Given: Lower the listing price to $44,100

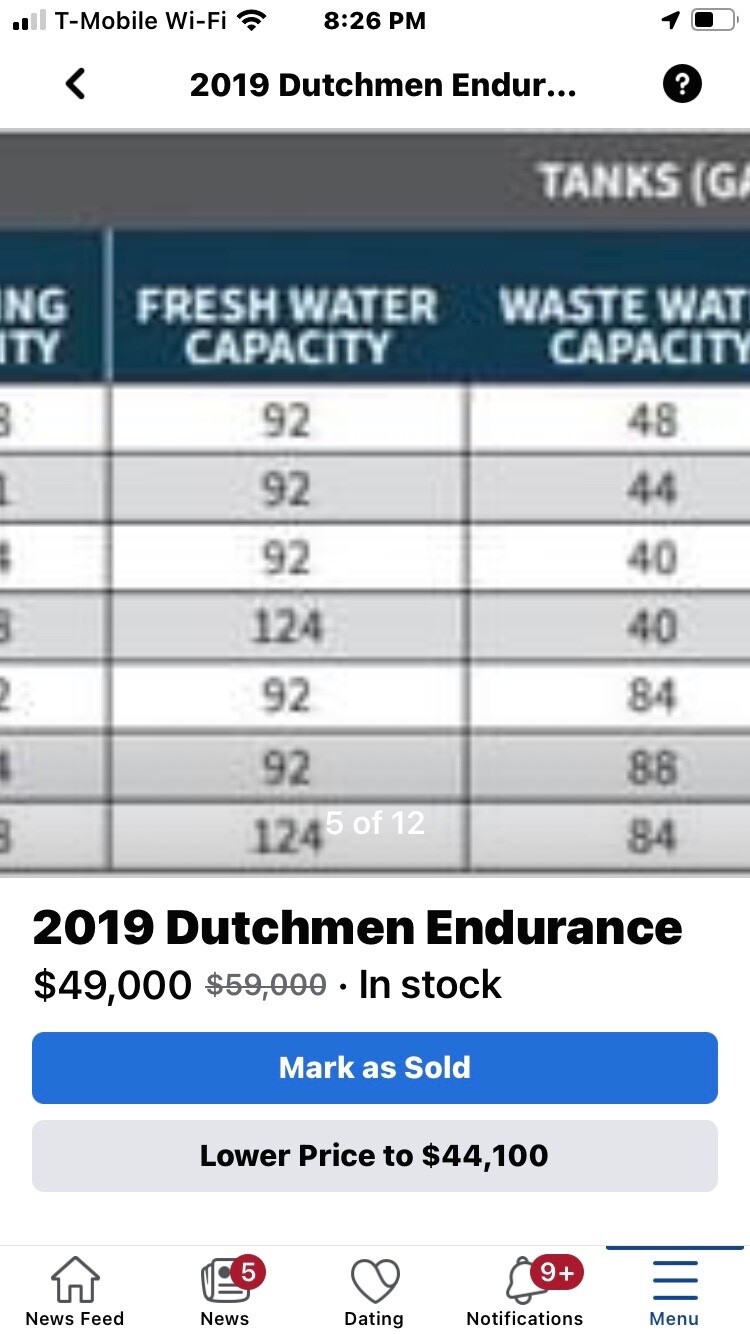Looking at the screenshot, I should [375, 1156].
